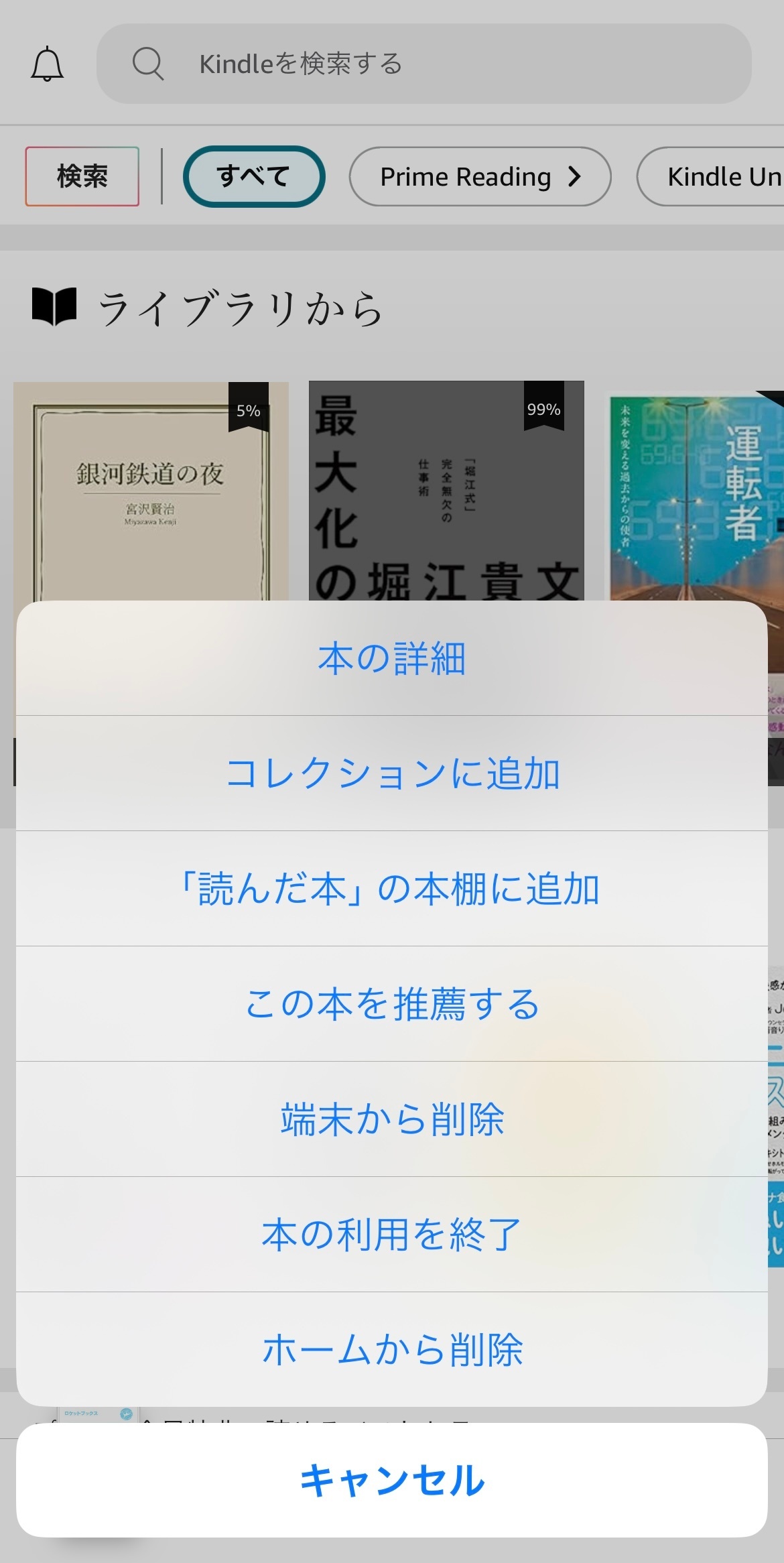784x1563 pixels.
Task: Tap 本の利用を終了 option
Action: click(392, 1235)
